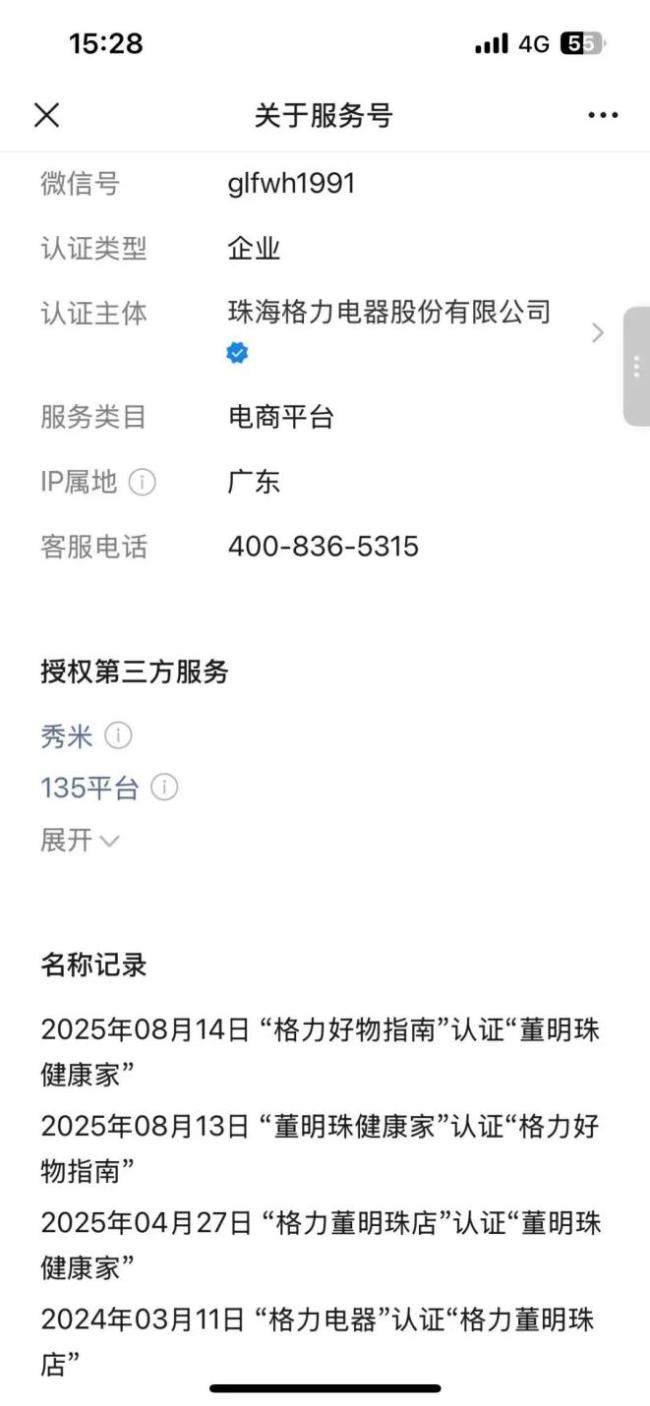The width and height of the screenshot is (650, 1406).
Task: Open the three-dot more menu
Action: tap(603, 115)
